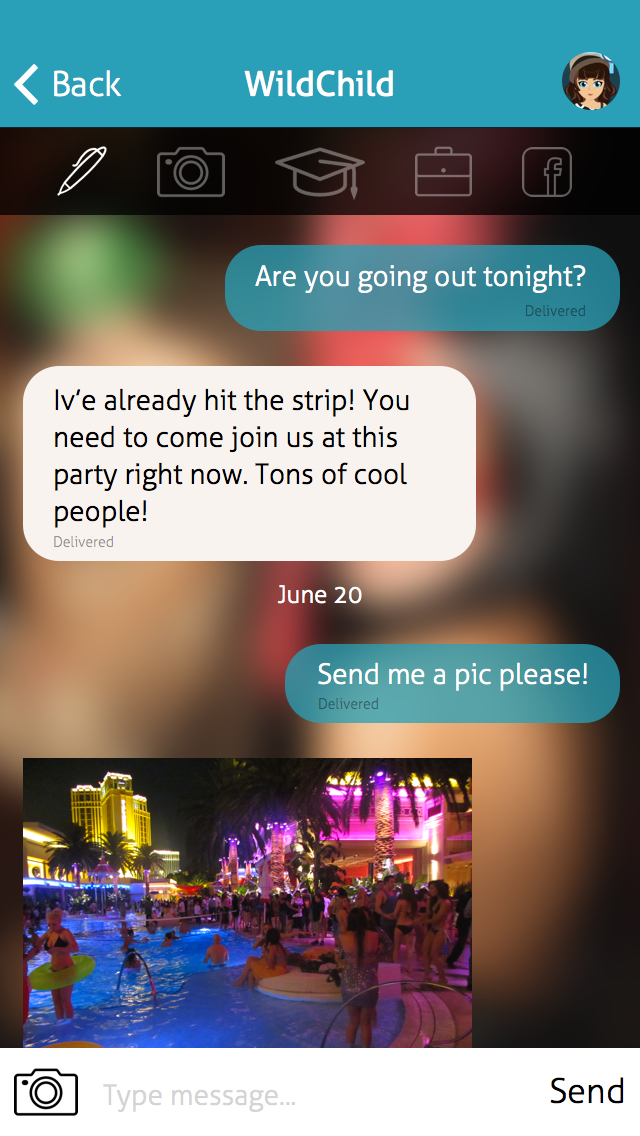This screenshot has height=1136, width=640.
Task: Open the briefcase work tab
Action: [443, 172]
